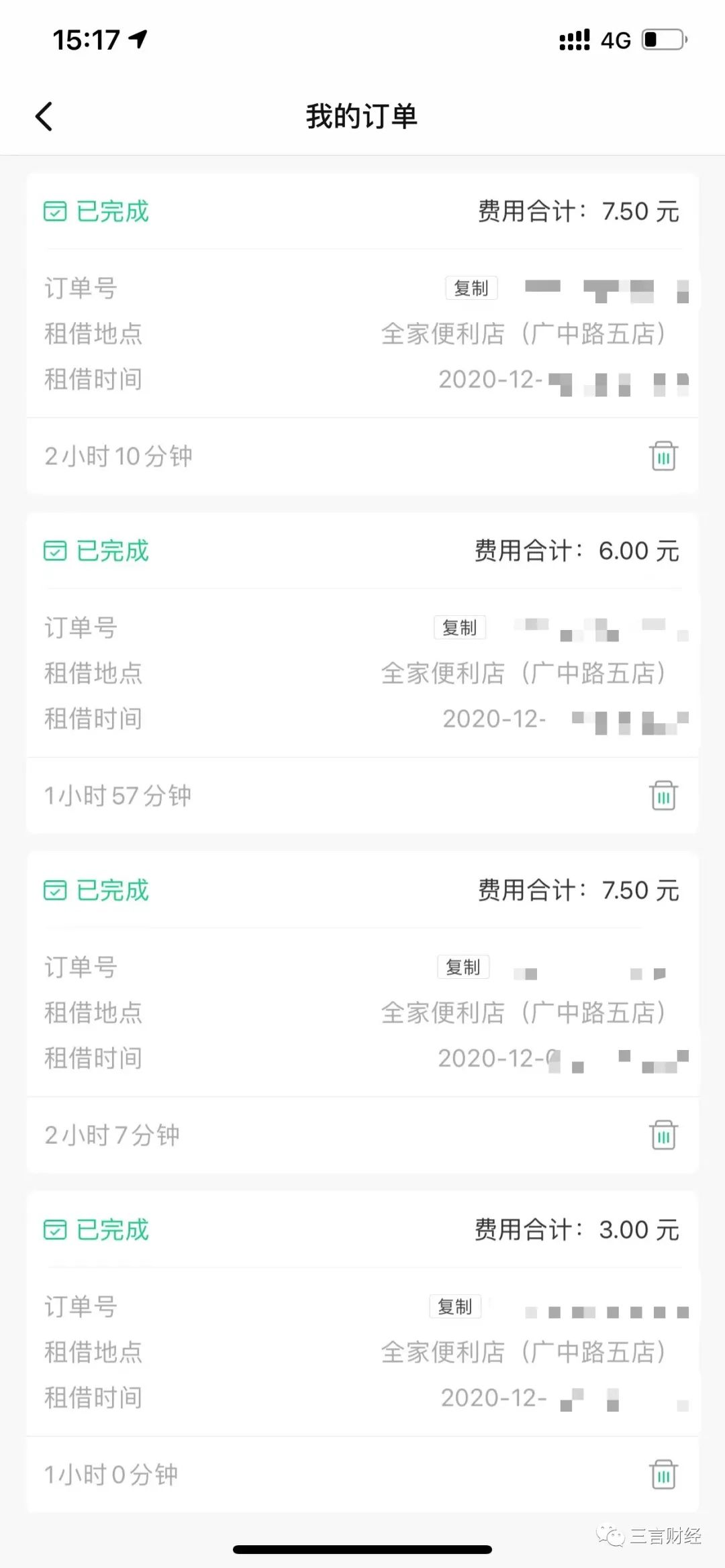This screenshot has width=725, height=1568.
Task: Go back from 我的订单 page
Action: click(x=44, y=117)
